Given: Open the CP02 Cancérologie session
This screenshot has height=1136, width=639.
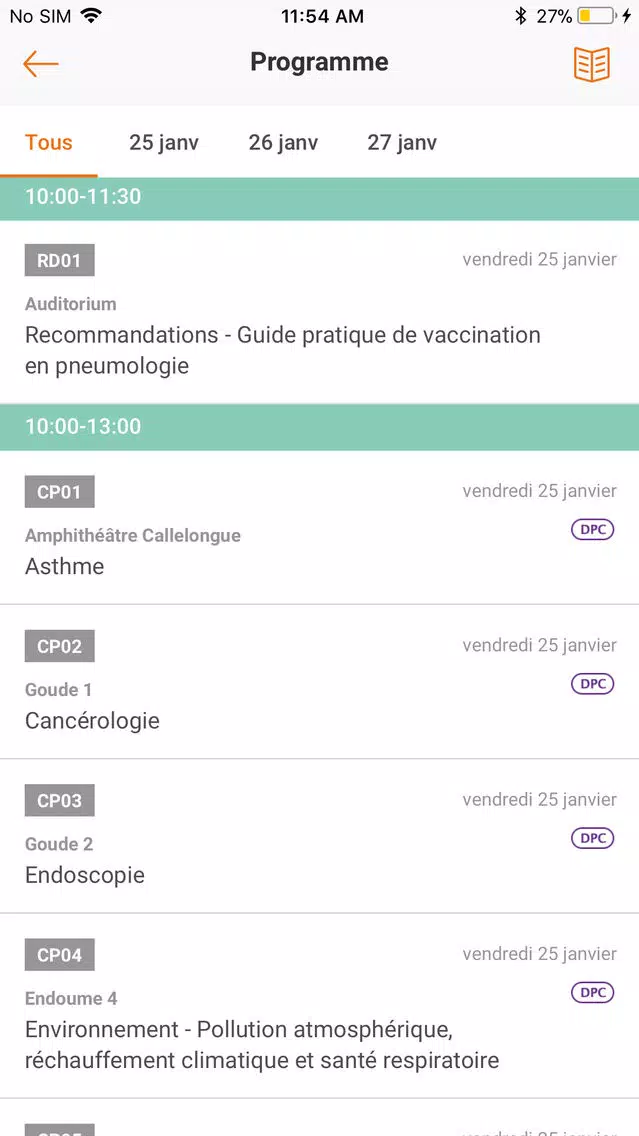Looking at the screenshot, I should [x=320, y=682].
